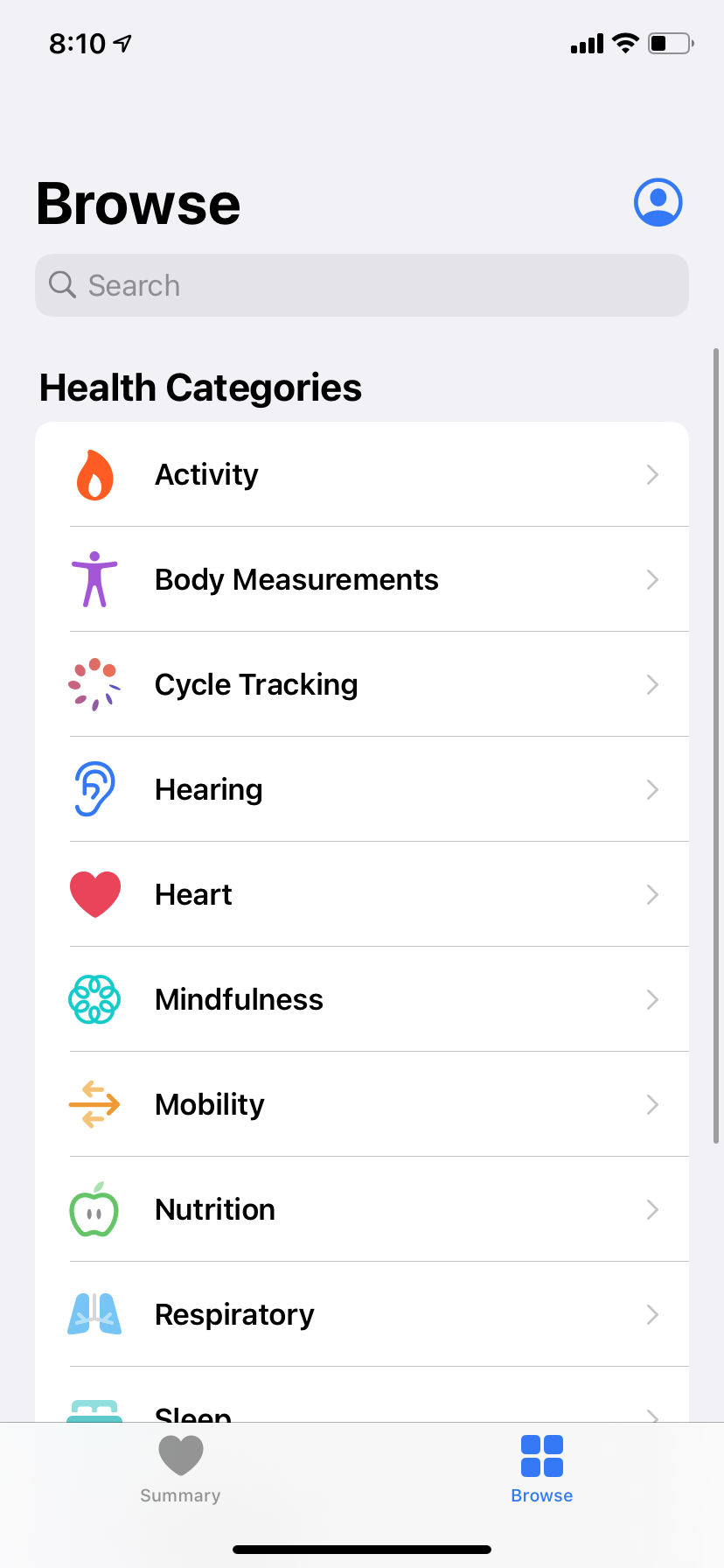Viewport: 724px width, 1568px height.
Task: Tap the search field
Action: pyautogui.click(x=362, y=285)
